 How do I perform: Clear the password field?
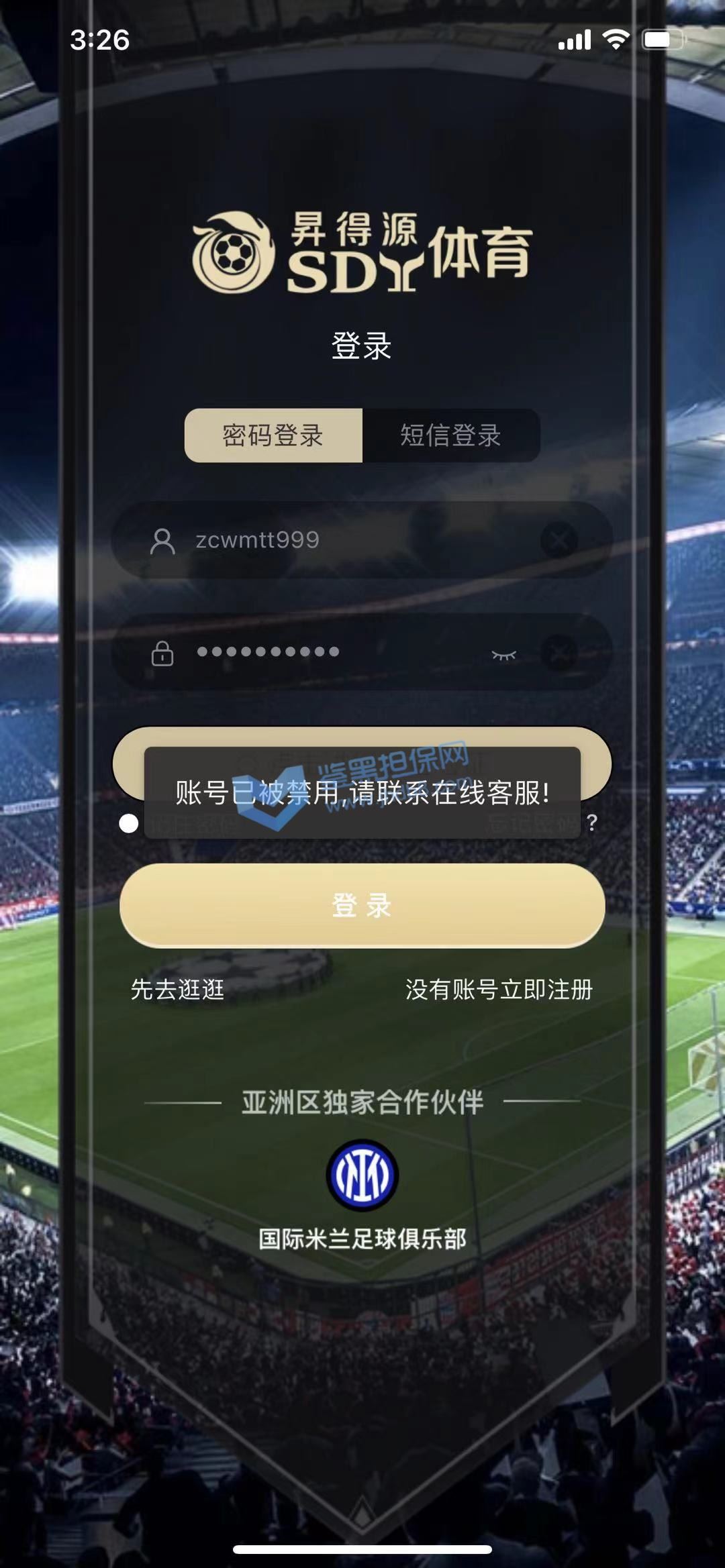click(559, 653)
